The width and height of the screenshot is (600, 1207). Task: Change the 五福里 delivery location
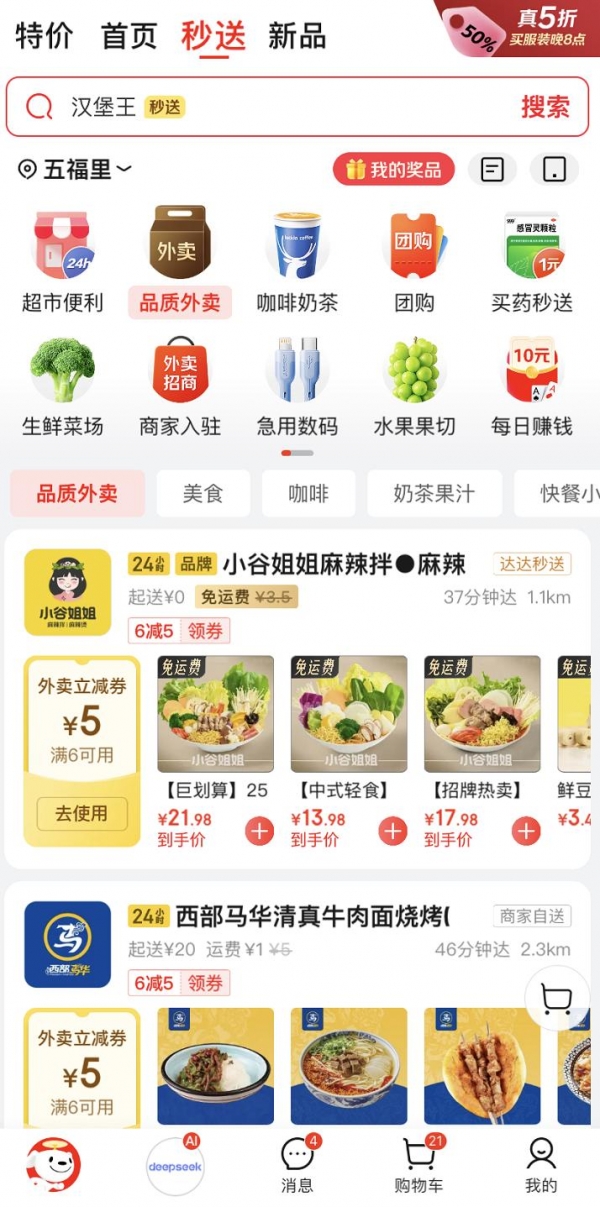[x=75, y=169]
